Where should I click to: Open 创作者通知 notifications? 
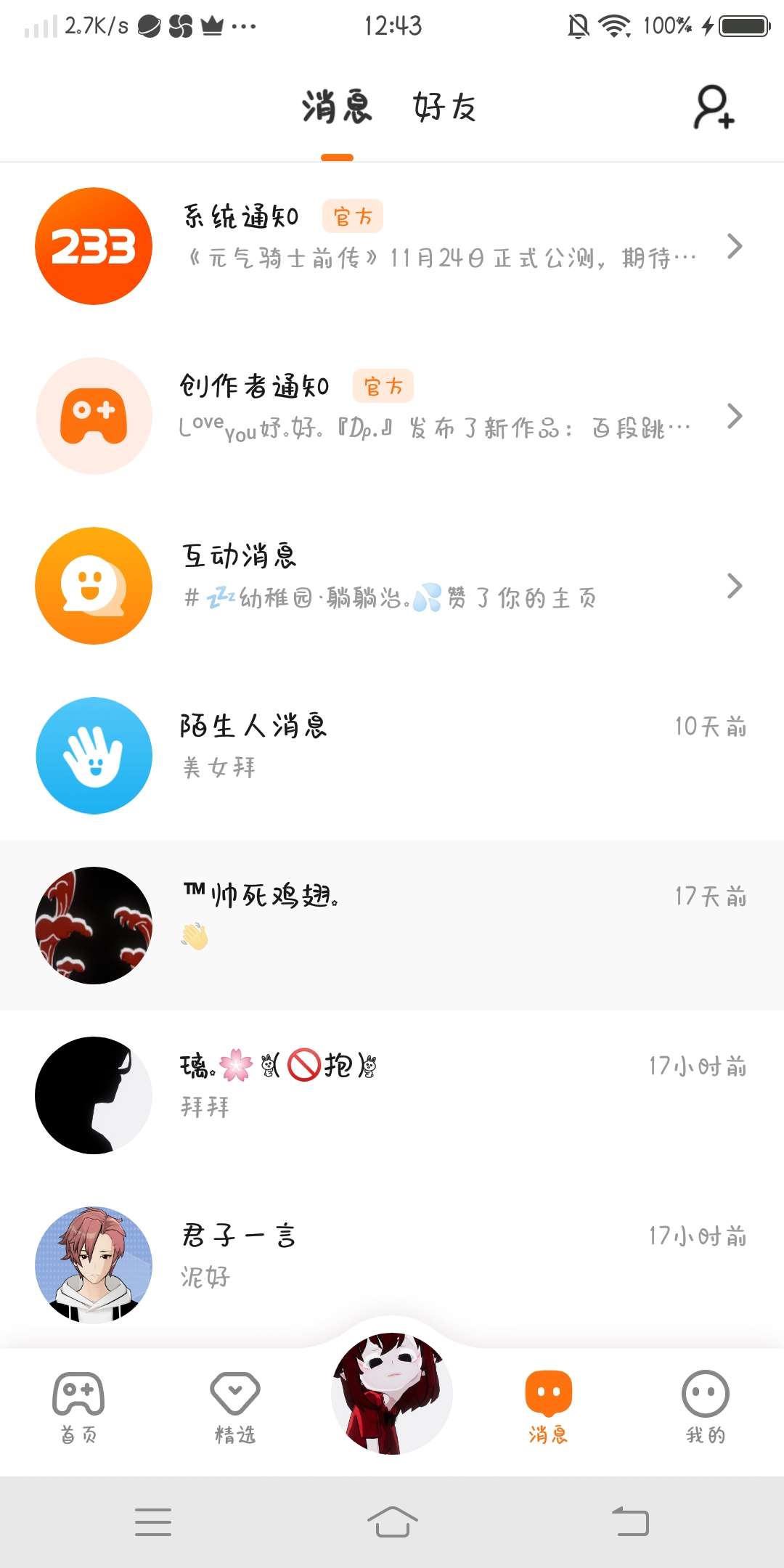coord(392,416)
